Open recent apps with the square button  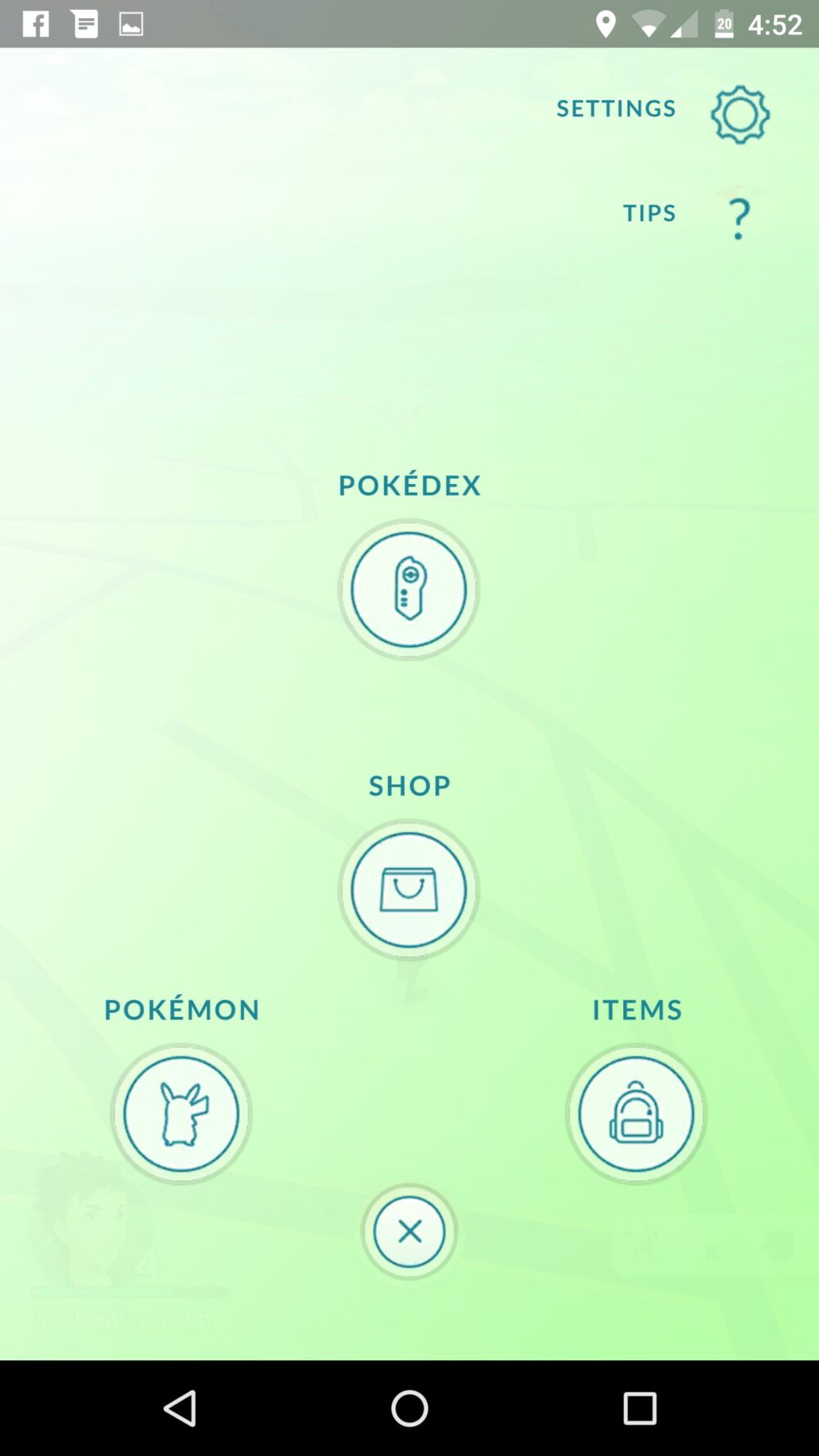[x=640, y=1408]
